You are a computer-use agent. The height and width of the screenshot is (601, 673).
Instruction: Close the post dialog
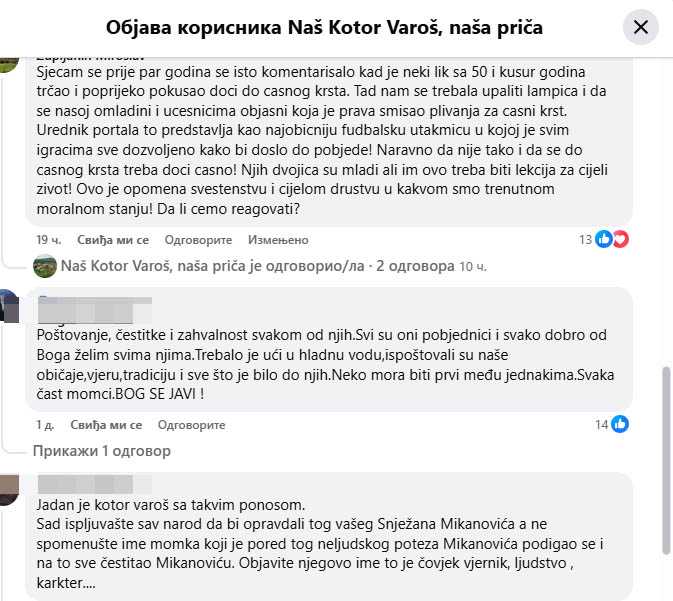click(x=641, y=26)
